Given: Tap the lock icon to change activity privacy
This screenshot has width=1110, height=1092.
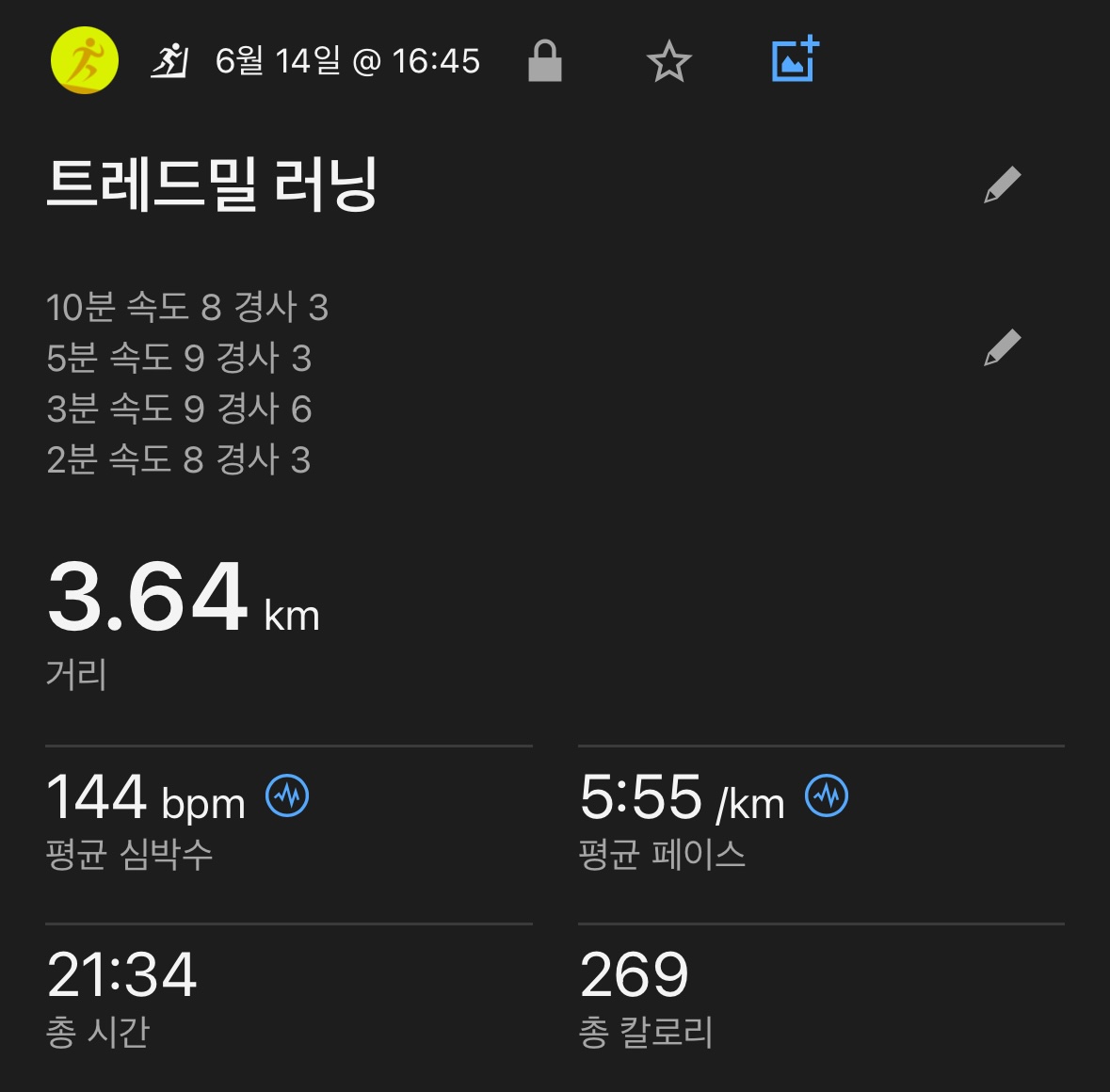Looking at the screenshot, I should tap(544, 61).
